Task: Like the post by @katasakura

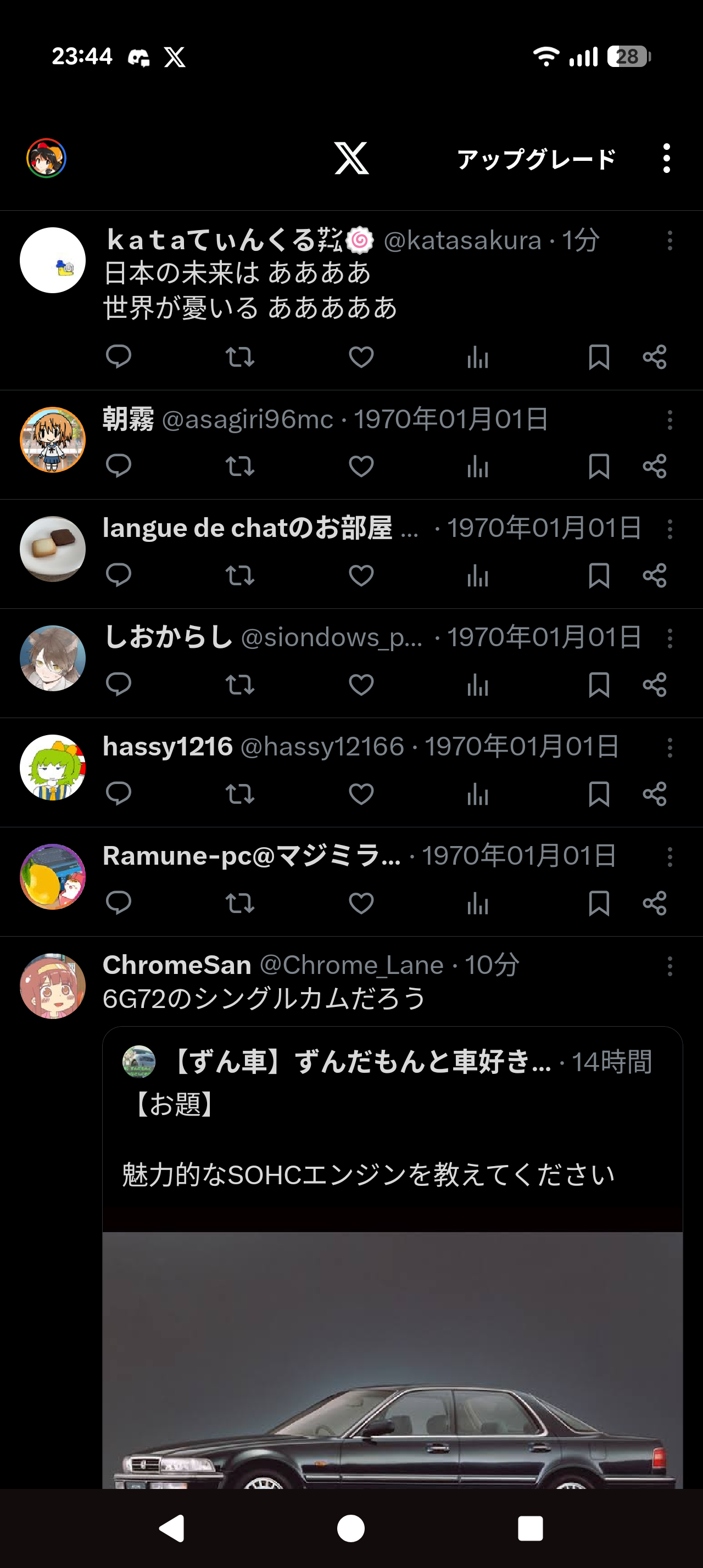Action: tap(361, 357)
